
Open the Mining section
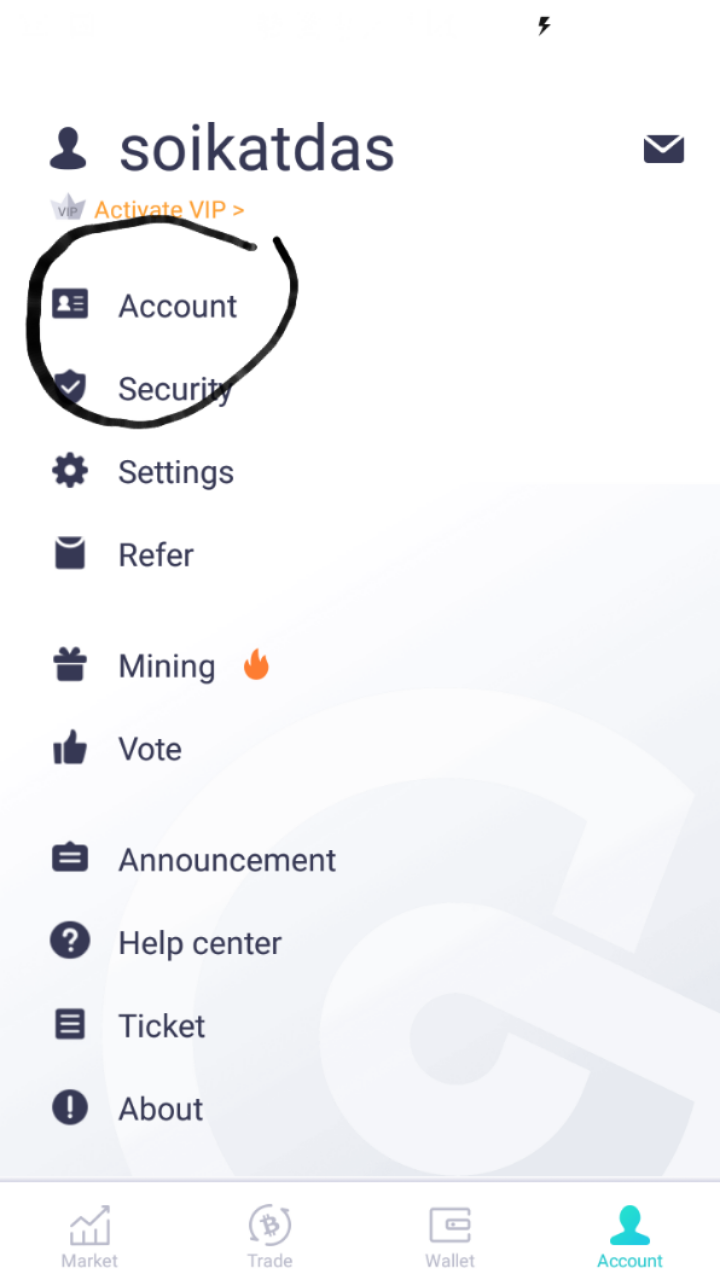pyautogui.click(x=166, y=666)
